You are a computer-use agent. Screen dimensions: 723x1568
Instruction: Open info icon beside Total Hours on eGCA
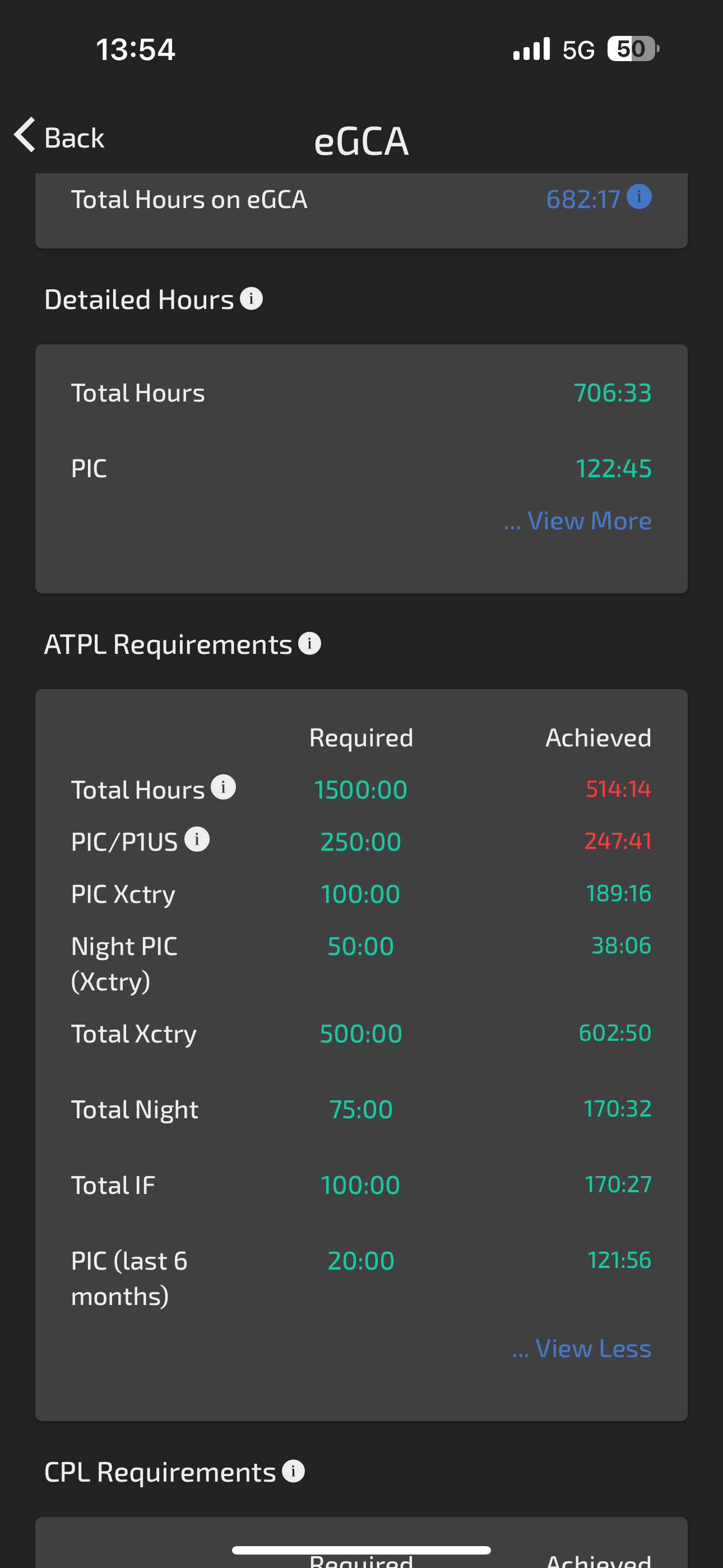pyautogui.click(x=639, y=197)
